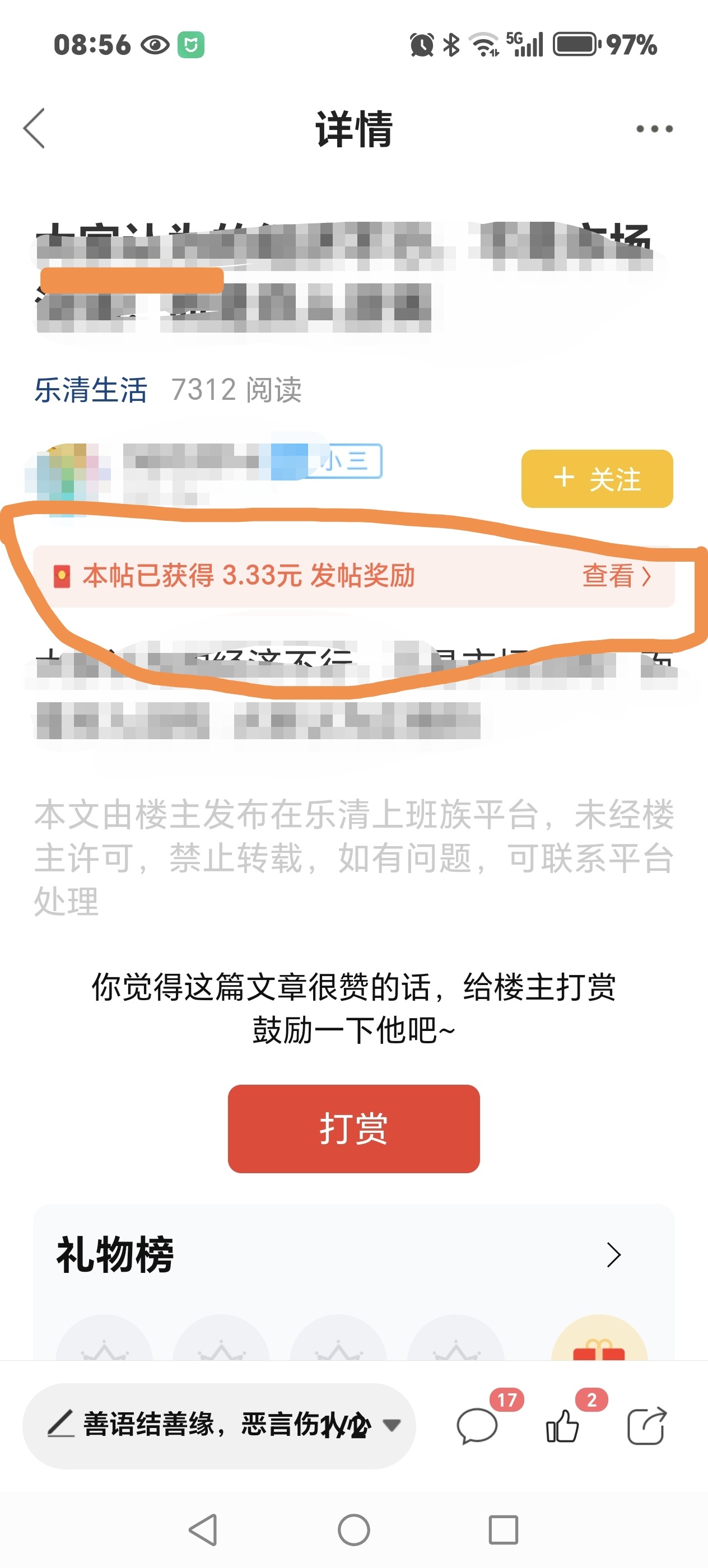Screen dimensions: 708x1568
Task: Share this post
Action: tap(646, 1425)
